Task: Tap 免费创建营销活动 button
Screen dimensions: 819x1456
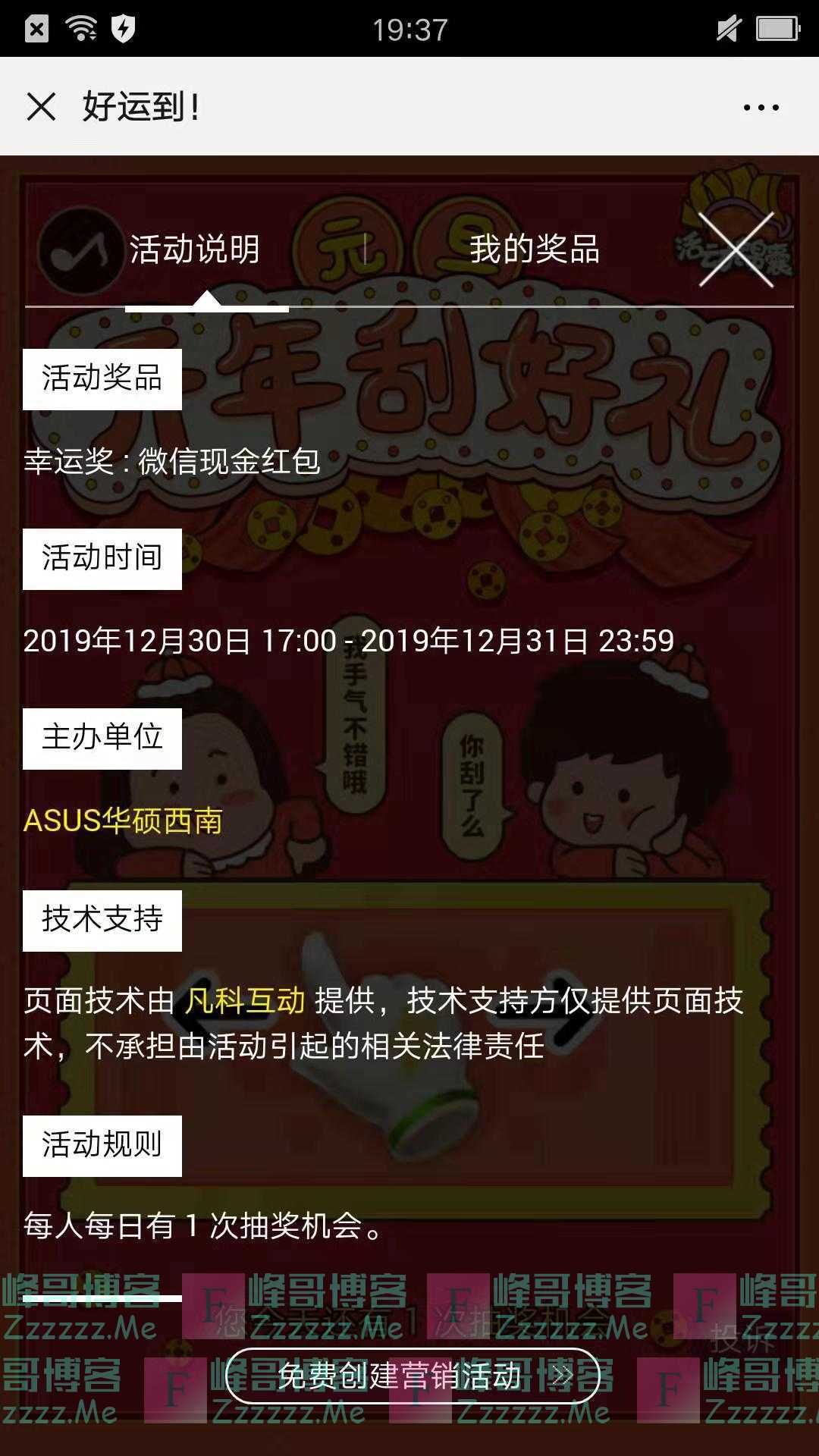Action: [x=413, y=1376]
